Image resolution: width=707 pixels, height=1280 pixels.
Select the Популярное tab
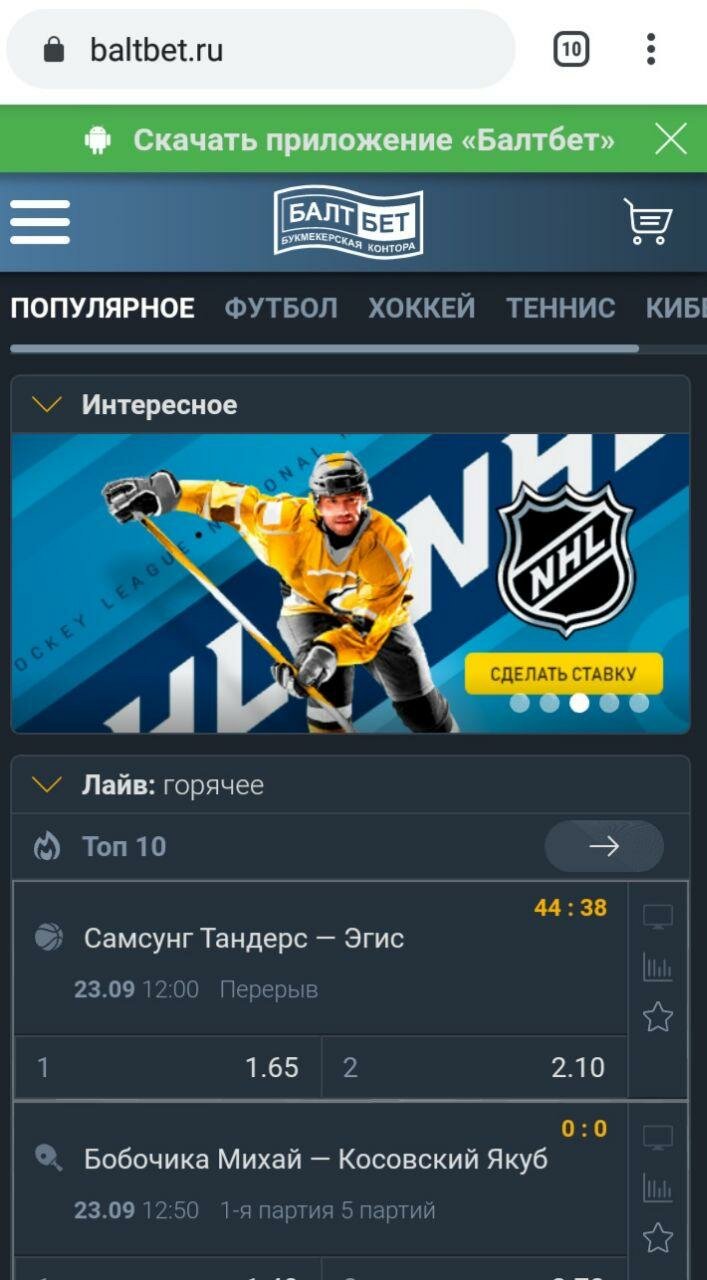pyautogui.click(x=102, y=308)
